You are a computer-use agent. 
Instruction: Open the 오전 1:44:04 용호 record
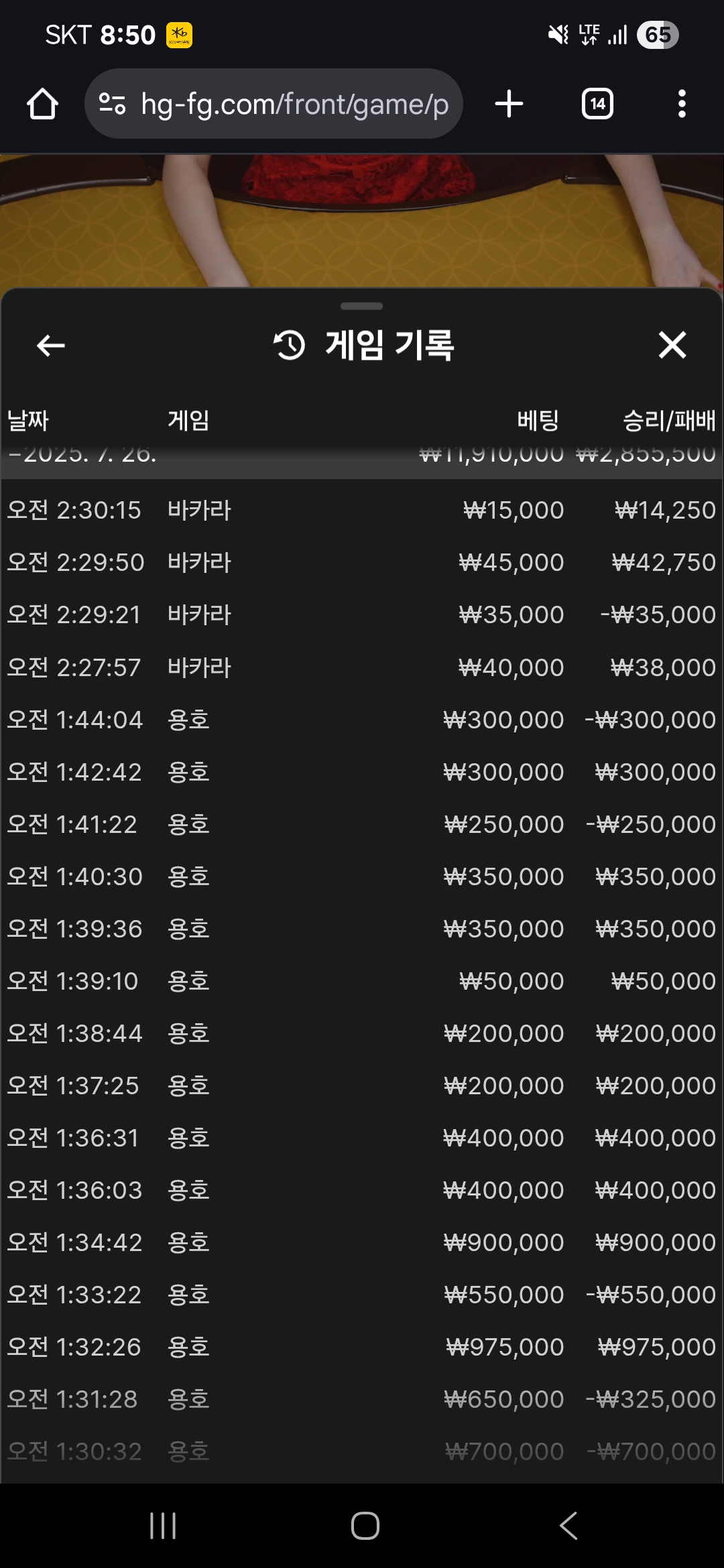(x=362, y=720)
